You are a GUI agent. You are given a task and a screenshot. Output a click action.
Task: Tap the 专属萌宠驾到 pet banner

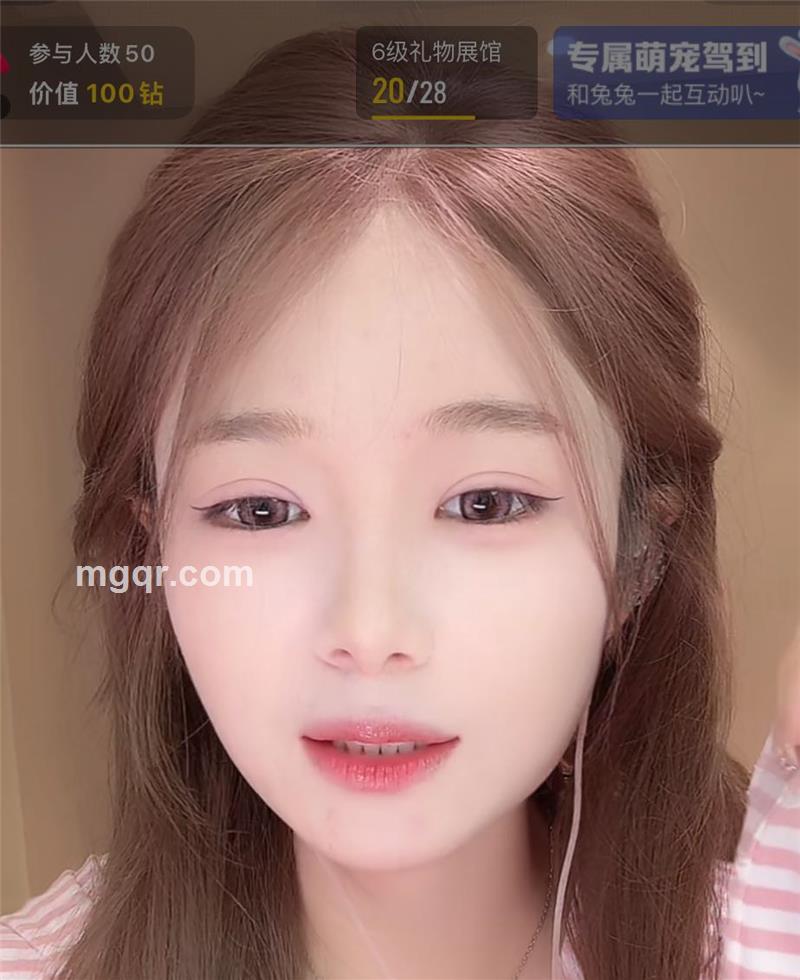click(x=674, y=73)
